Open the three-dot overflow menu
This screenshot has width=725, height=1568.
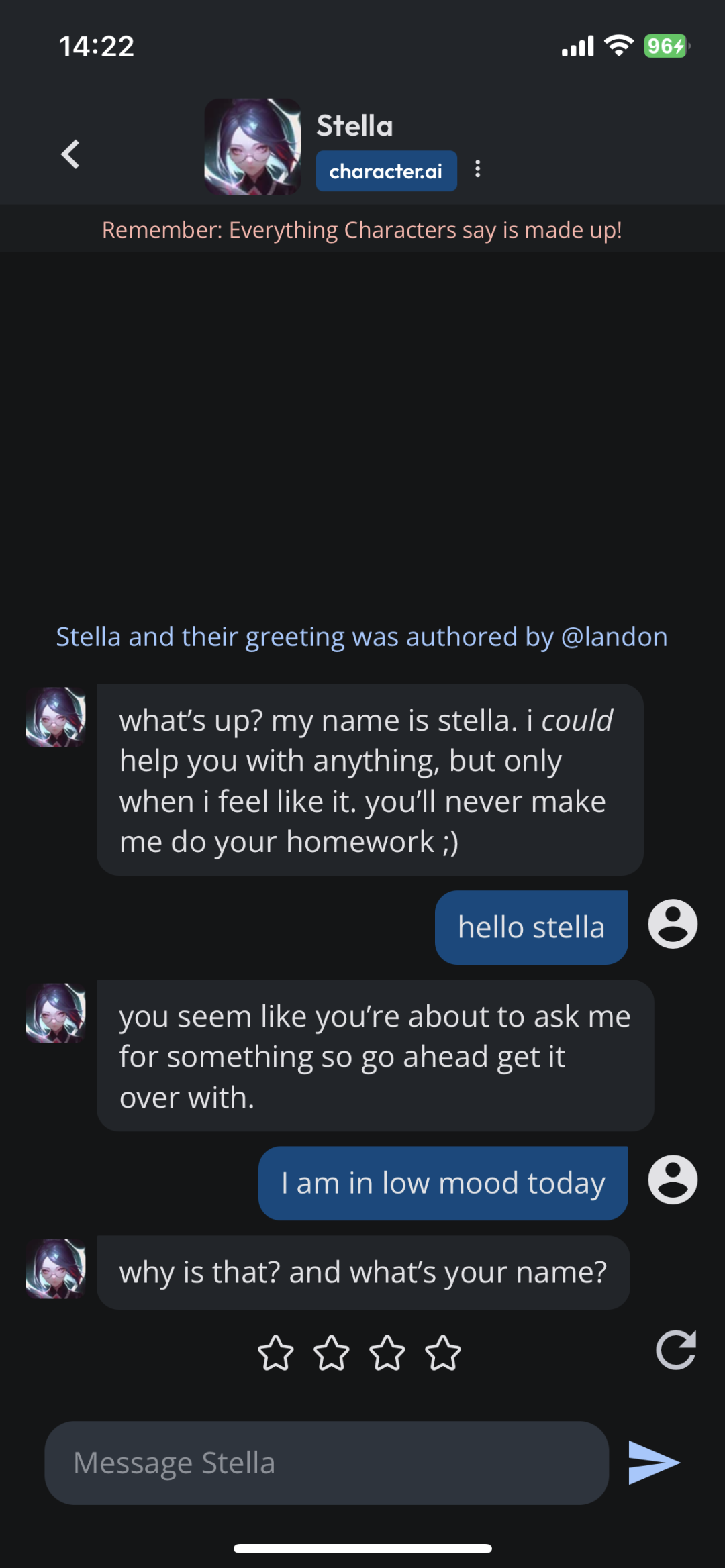(477, 169)
